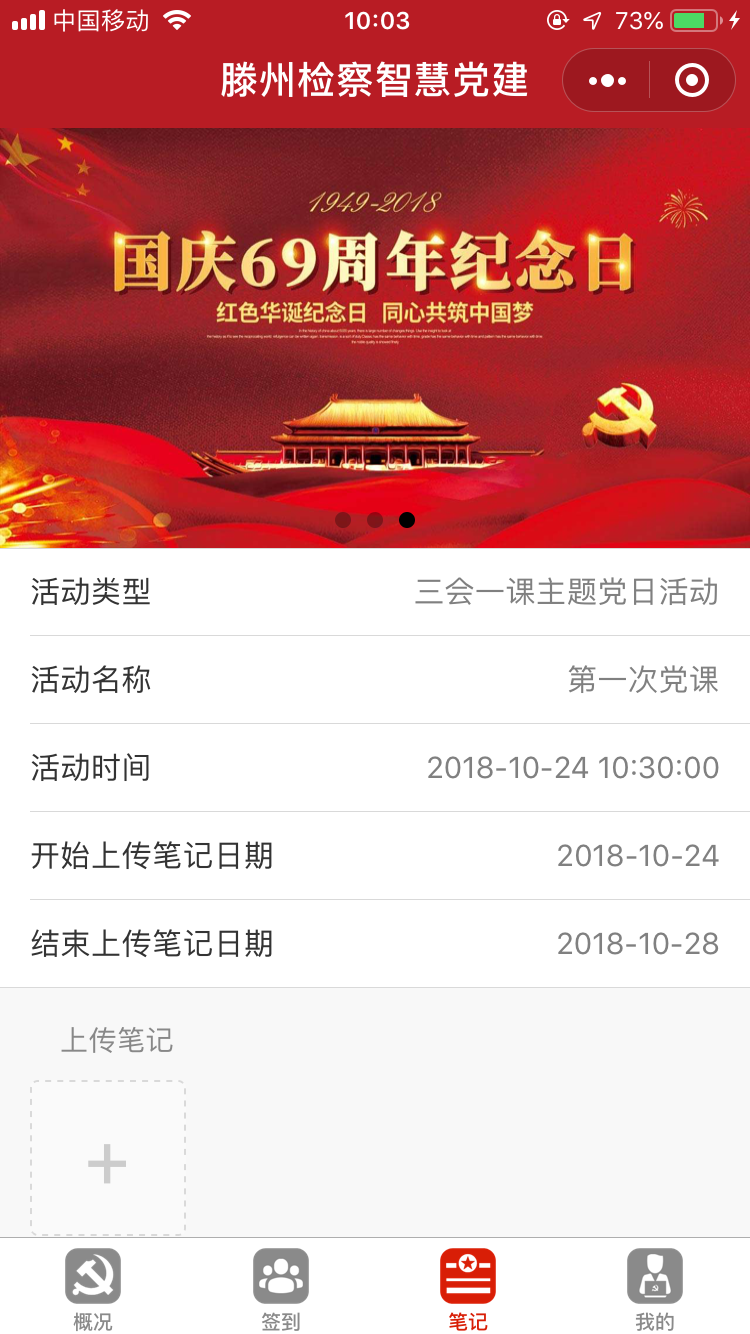Go to the 我的 tab

point(655,1288)
